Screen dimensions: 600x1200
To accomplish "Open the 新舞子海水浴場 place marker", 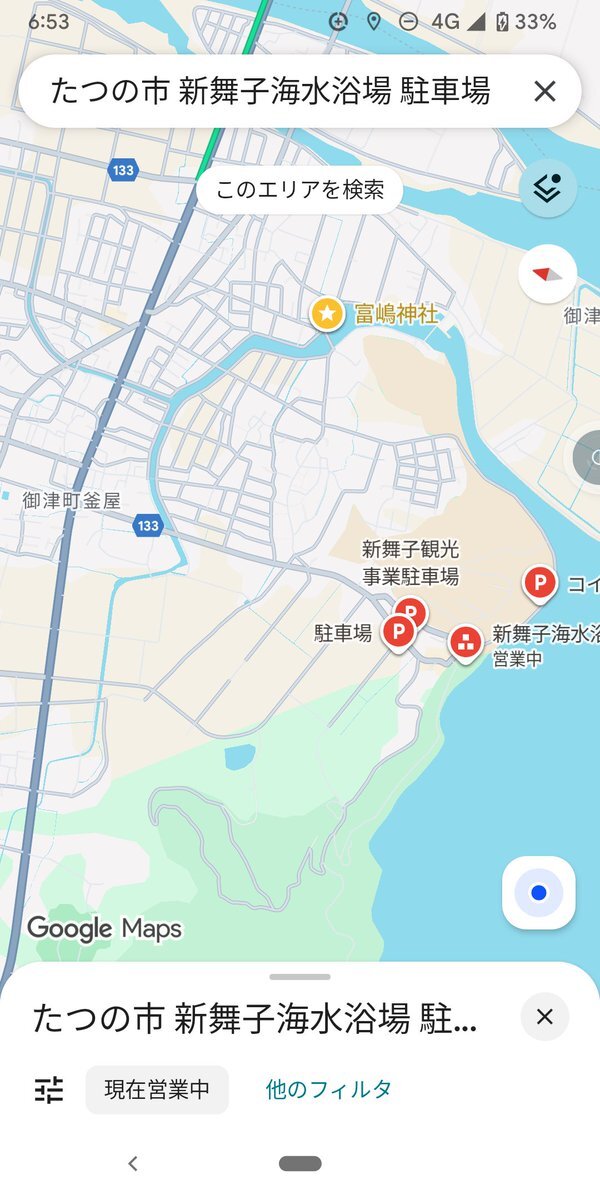I will click(465, 643).
